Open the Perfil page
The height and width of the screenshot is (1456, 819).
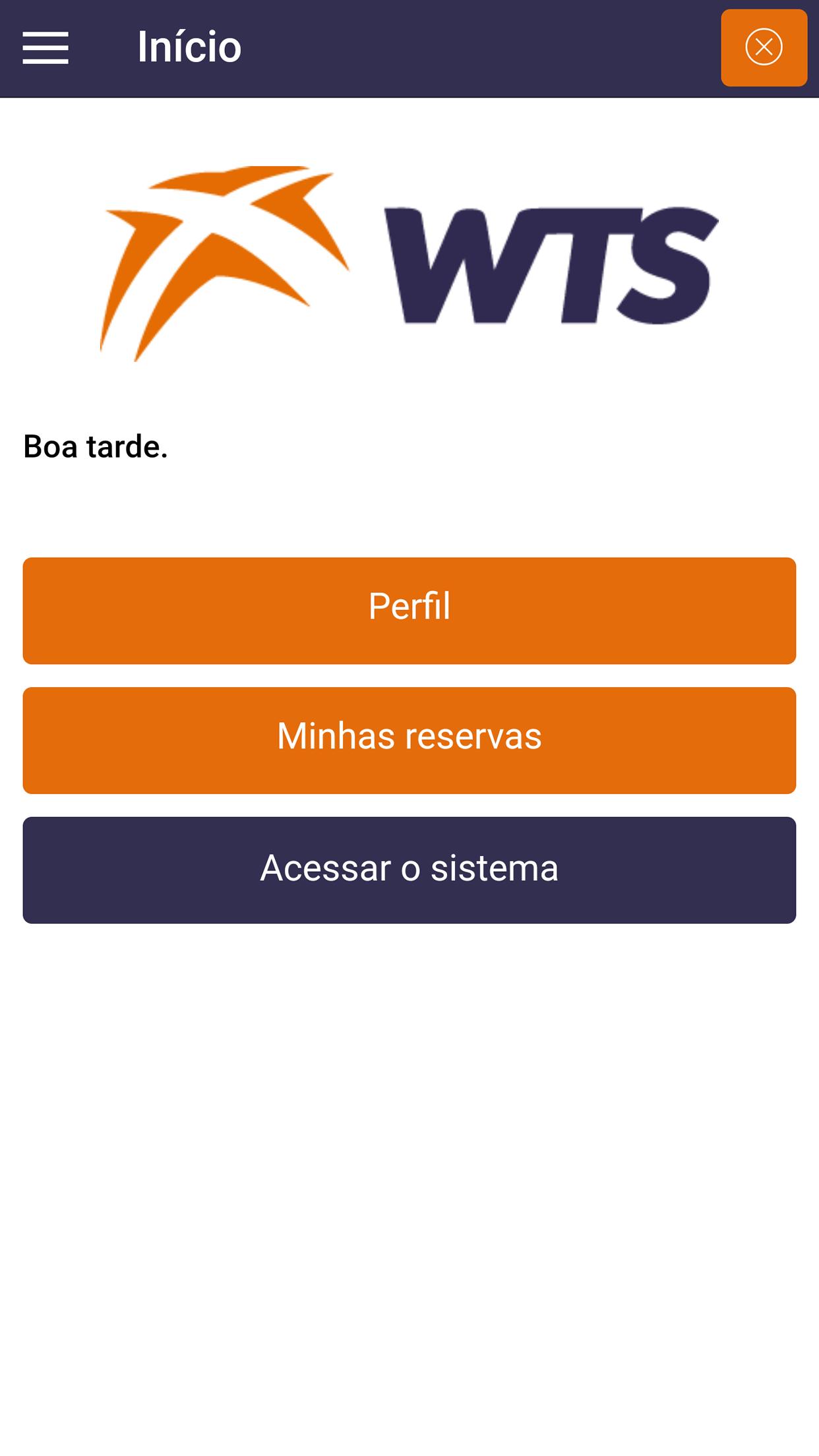409,610
